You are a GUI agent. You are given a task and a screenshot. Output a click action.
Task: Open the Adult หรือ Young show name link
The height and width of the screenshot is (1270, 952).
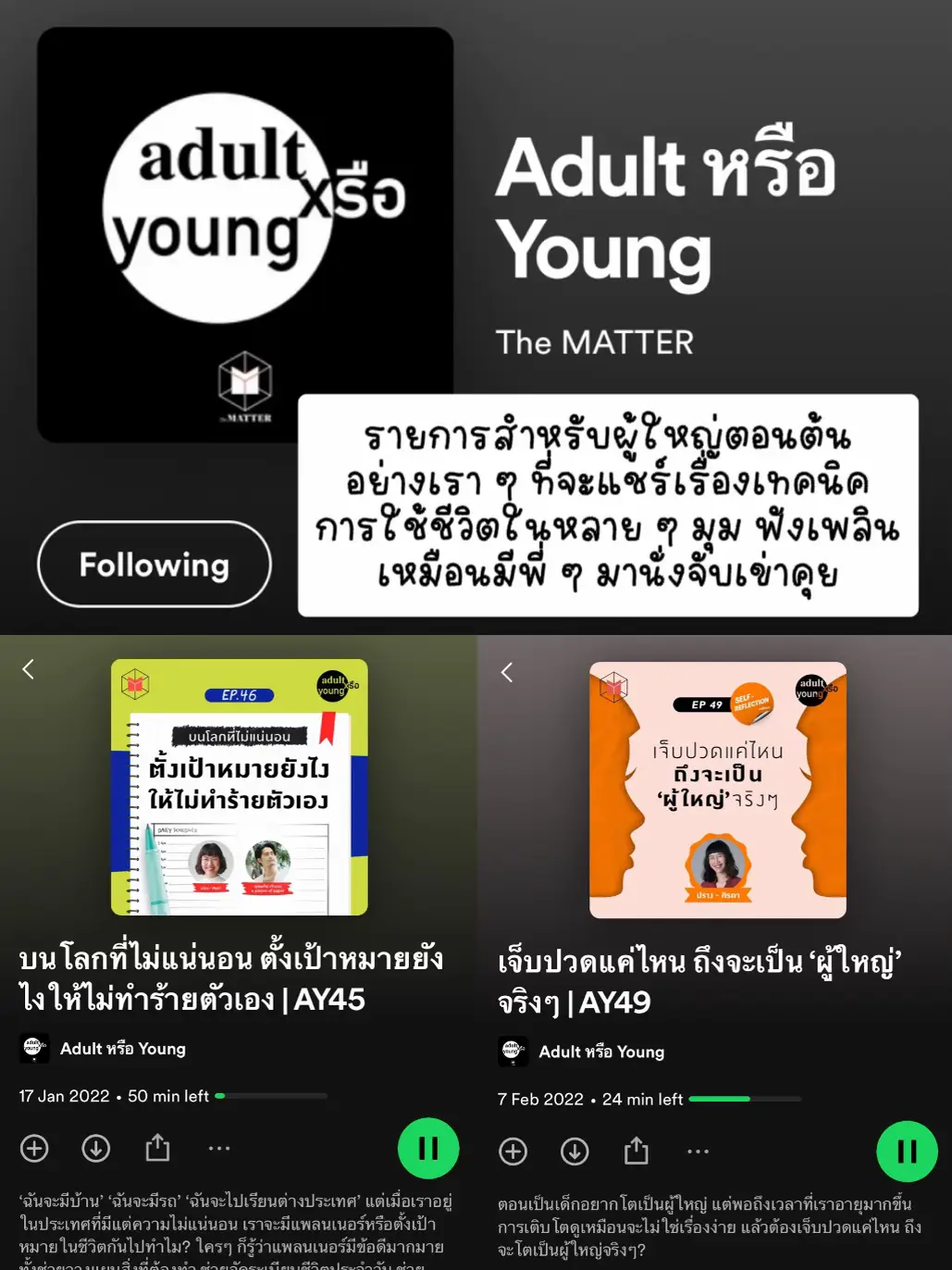pyautogui.click(x=123, y=1049)
